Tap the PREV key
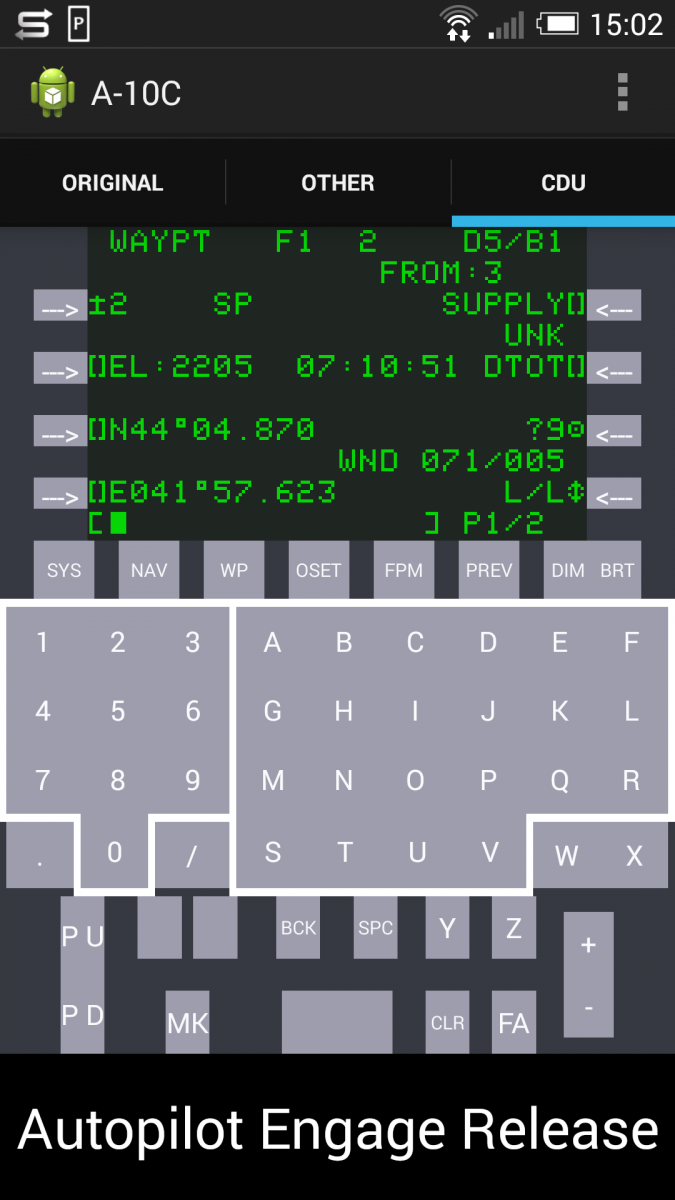The image size is (675, 1200). pyautogui.click(x=489, y=570)
